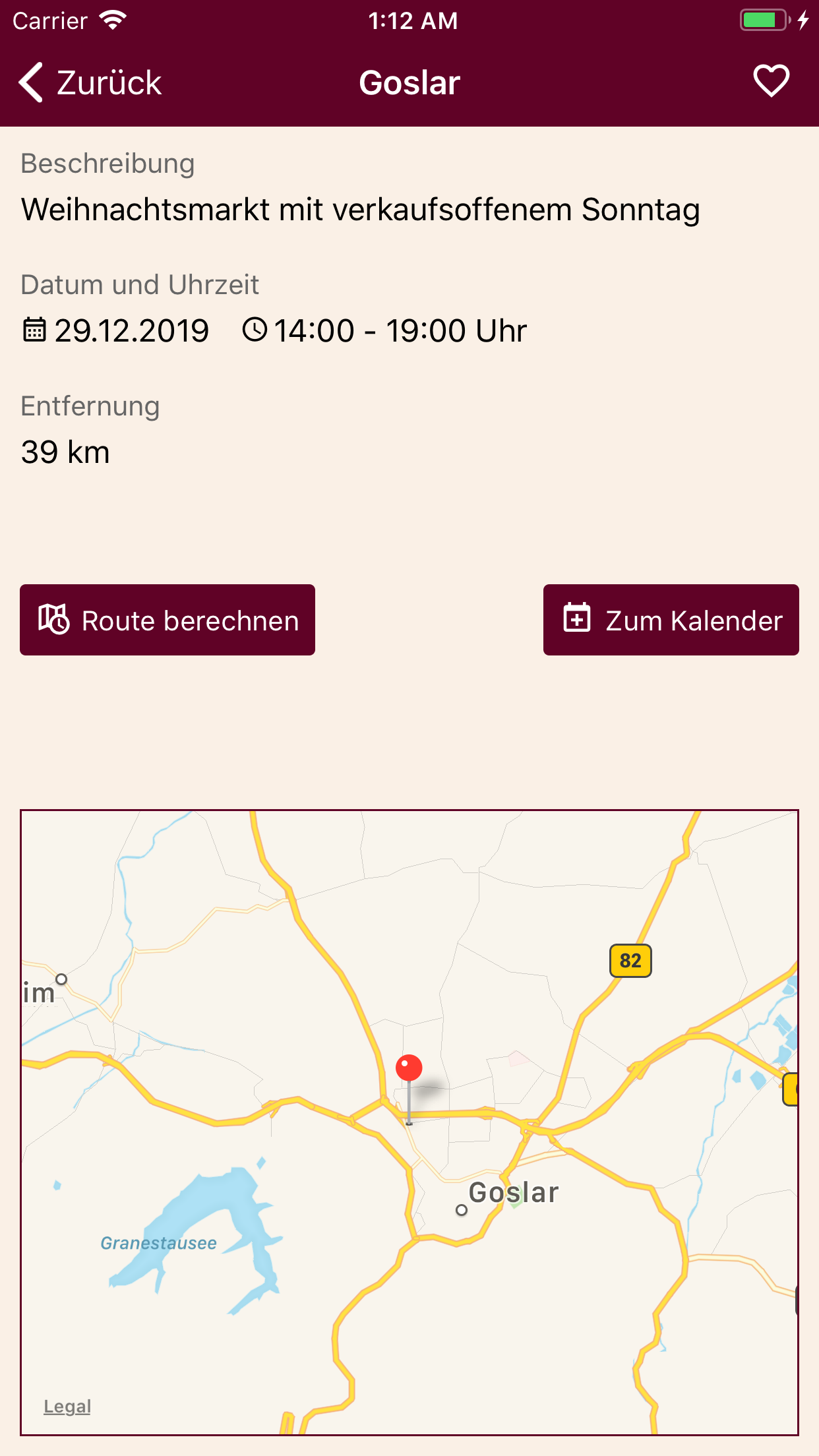
Task: Favorite Goslar event with heart icon
Action: 771,82
